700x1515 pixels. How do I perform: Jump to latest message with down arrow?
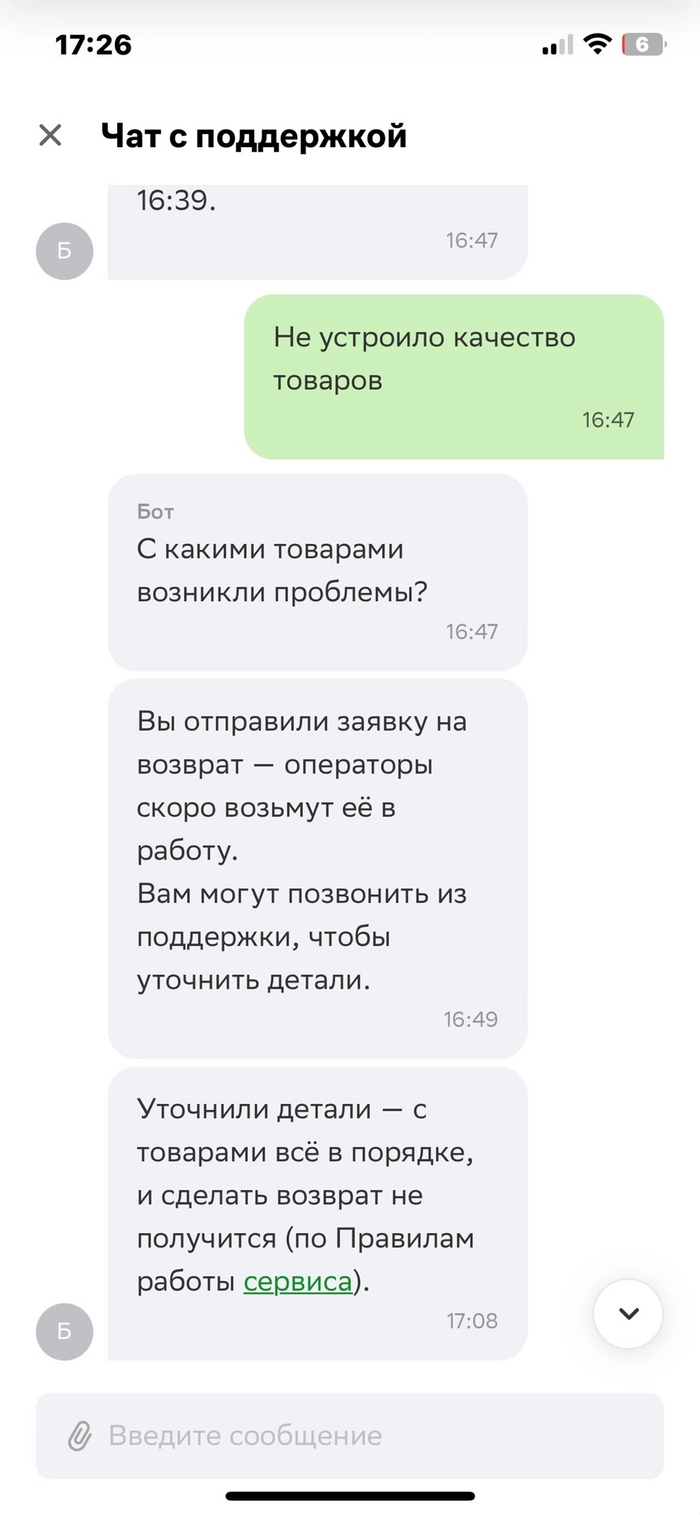point(628,1313)
